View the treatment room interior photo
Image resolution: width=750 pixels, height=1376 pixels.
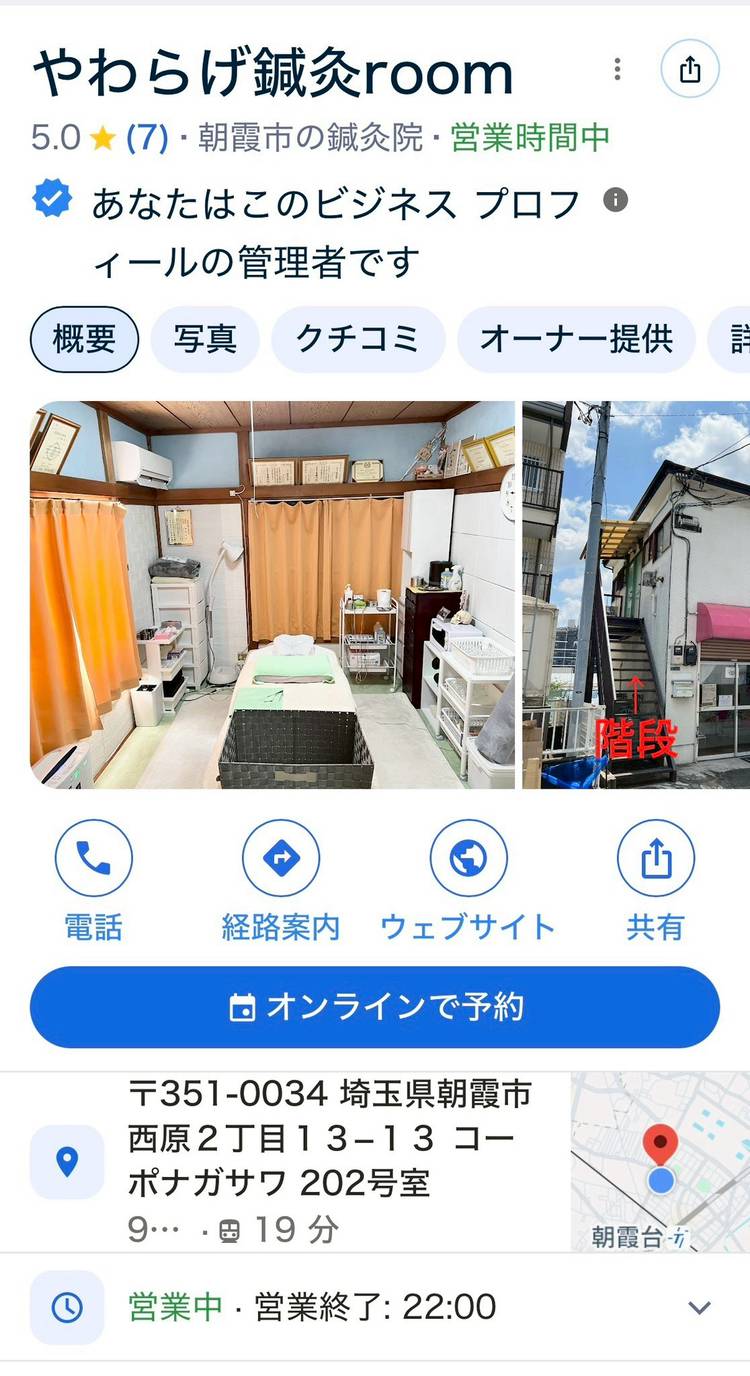tap(272, 595)
